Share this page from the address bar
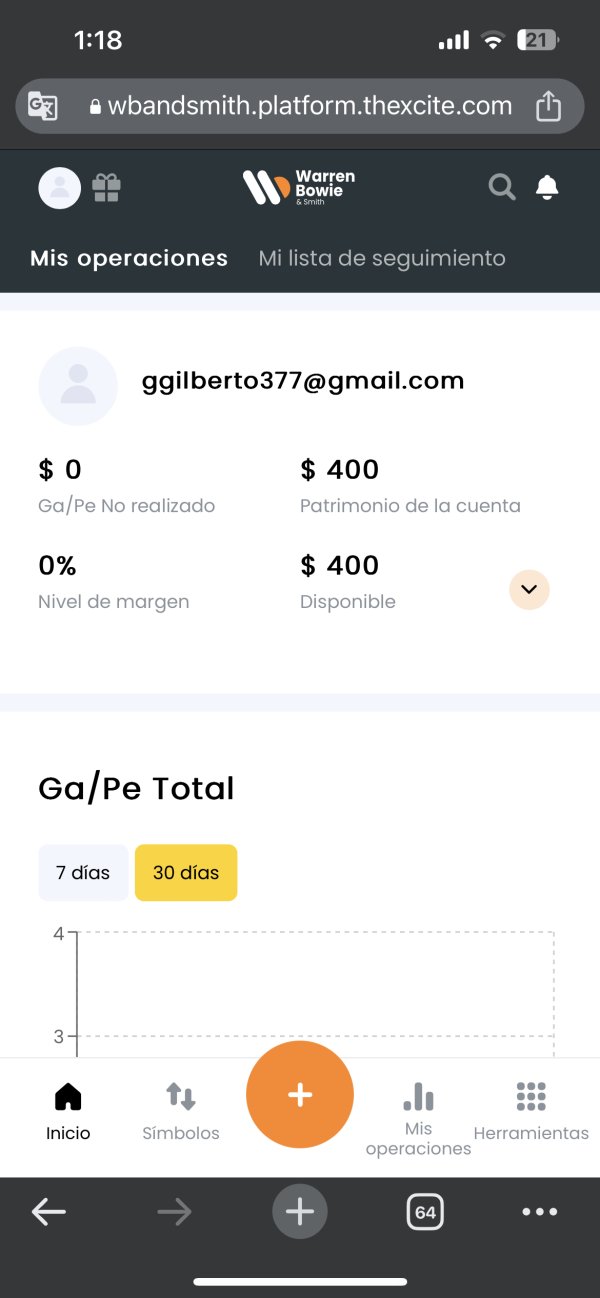Screen dimensions: 600x1298 click(548, 106)
